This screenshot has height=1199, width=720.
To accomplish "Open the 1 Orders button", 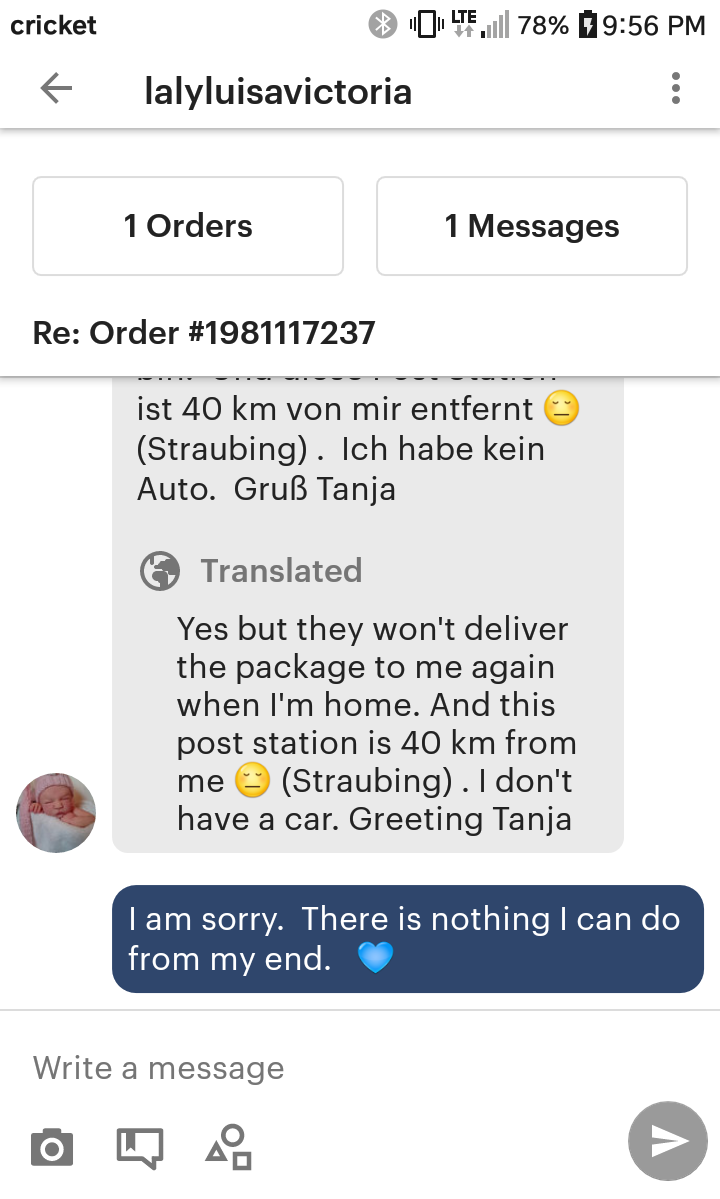I will coord(188,226).
